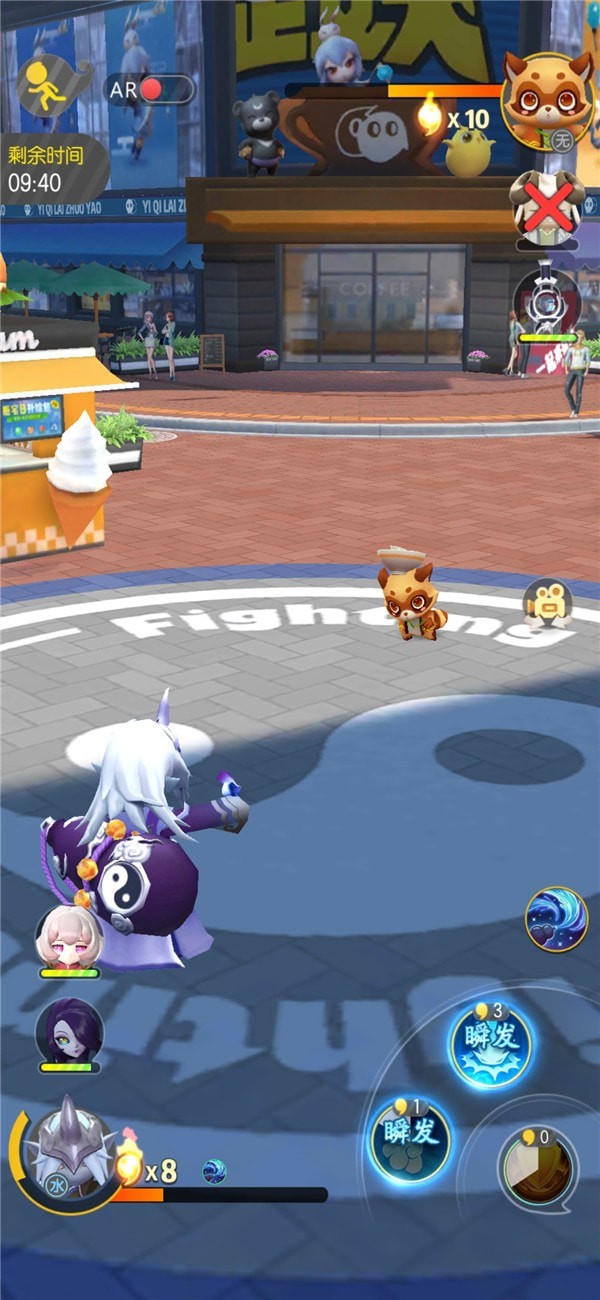
Task: Cast the 瞬发 skill costing 1
Action: click(409, 1138)
